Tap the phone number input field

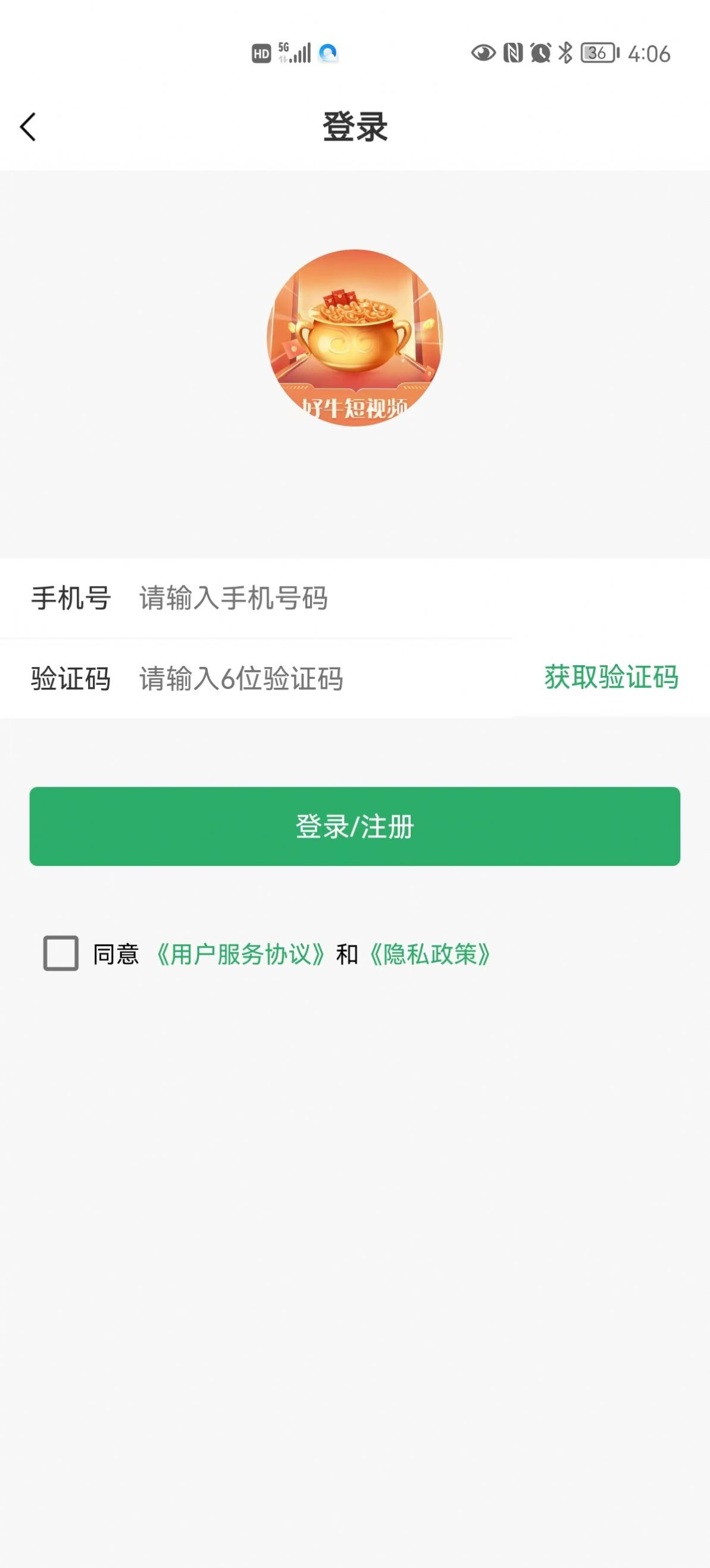pos(317,598)
